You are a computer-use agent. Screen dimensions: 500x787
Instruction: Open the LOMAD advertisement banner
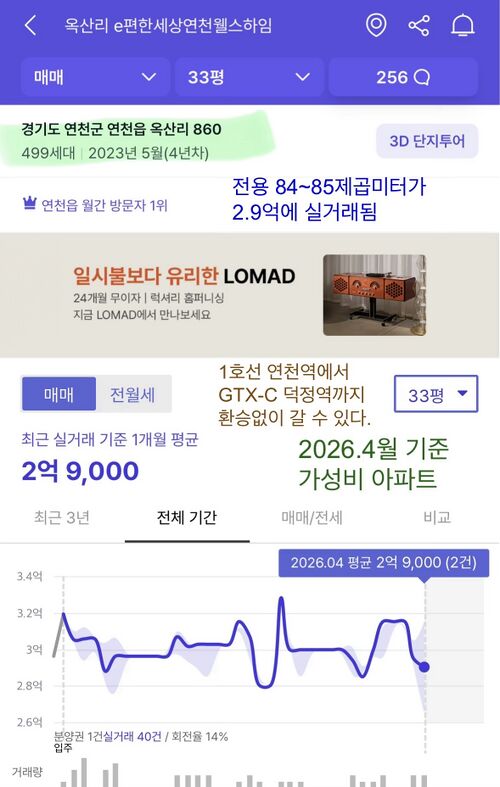point(249,295)
